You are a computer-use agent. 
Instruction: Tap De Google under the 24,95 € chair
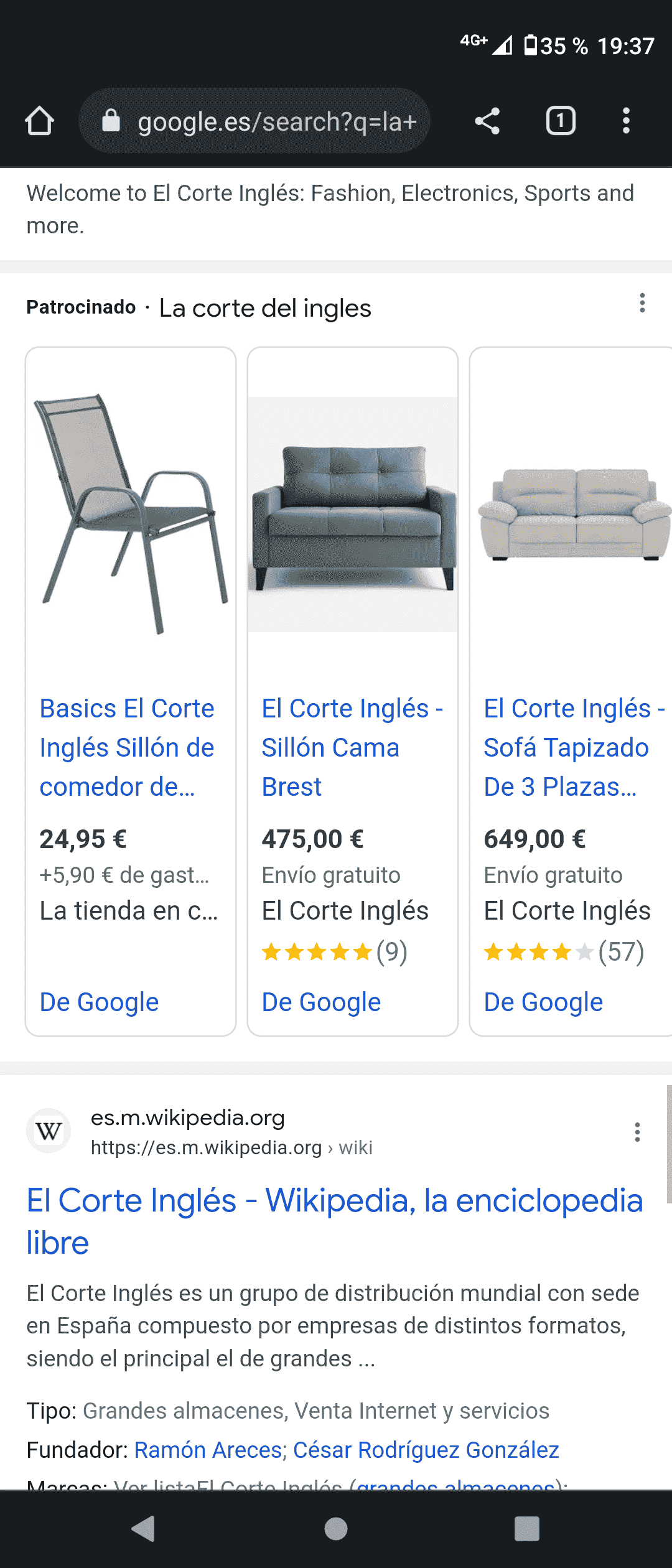point(100,1002)
